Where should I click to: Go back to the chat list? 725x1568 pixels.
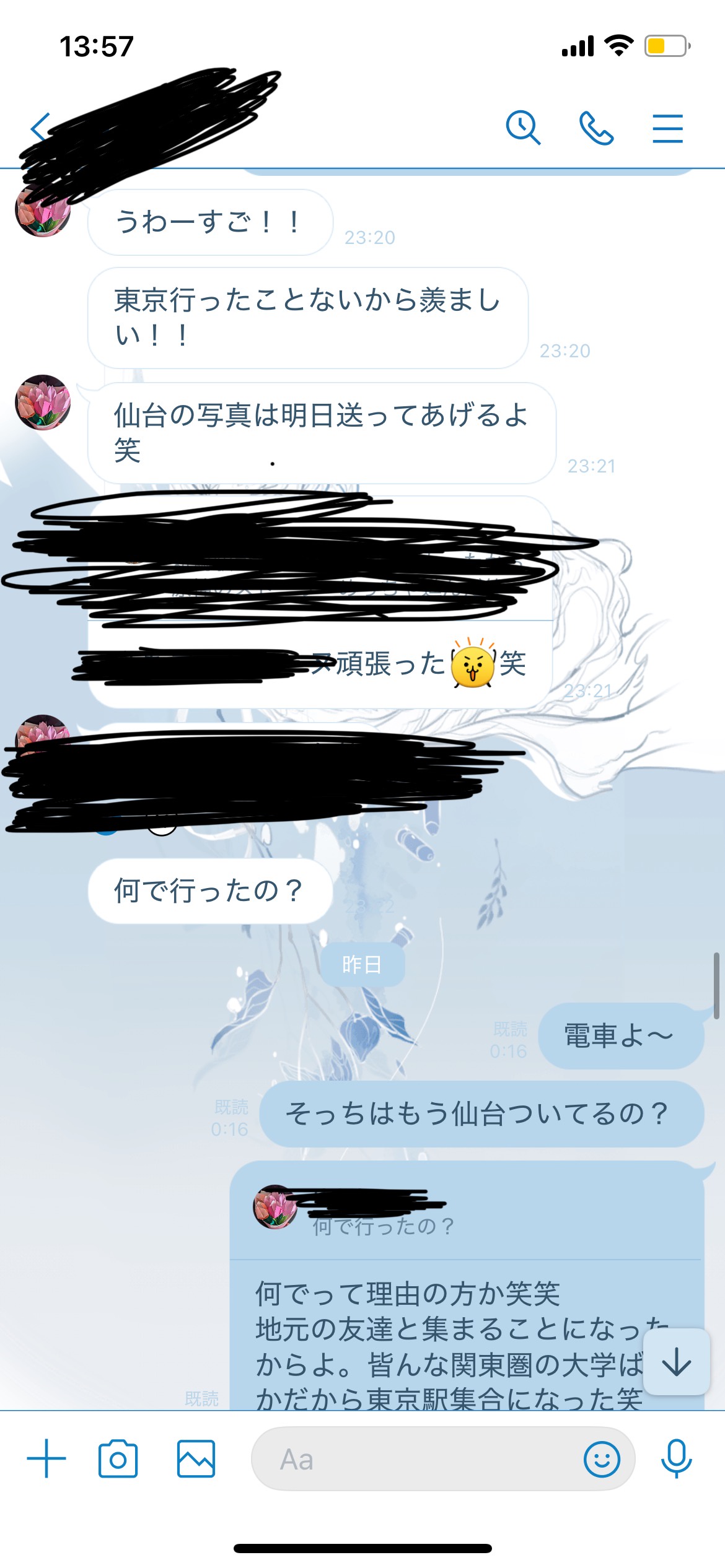coord(40,129)
